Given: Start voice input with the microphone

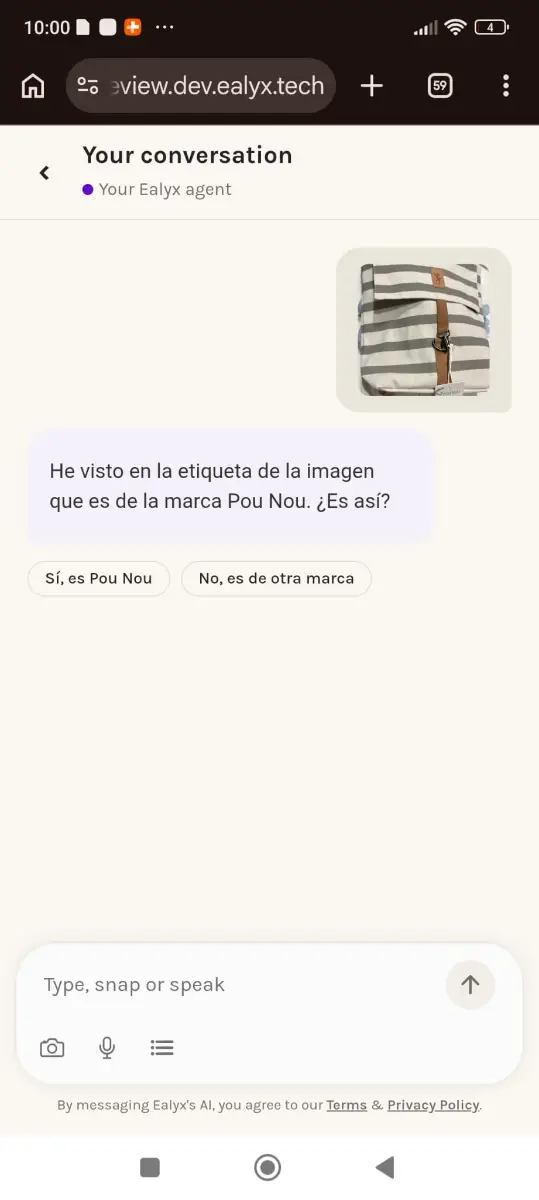Looking at the screenshot, I should pyautogui.click(x=107, y=1048).
